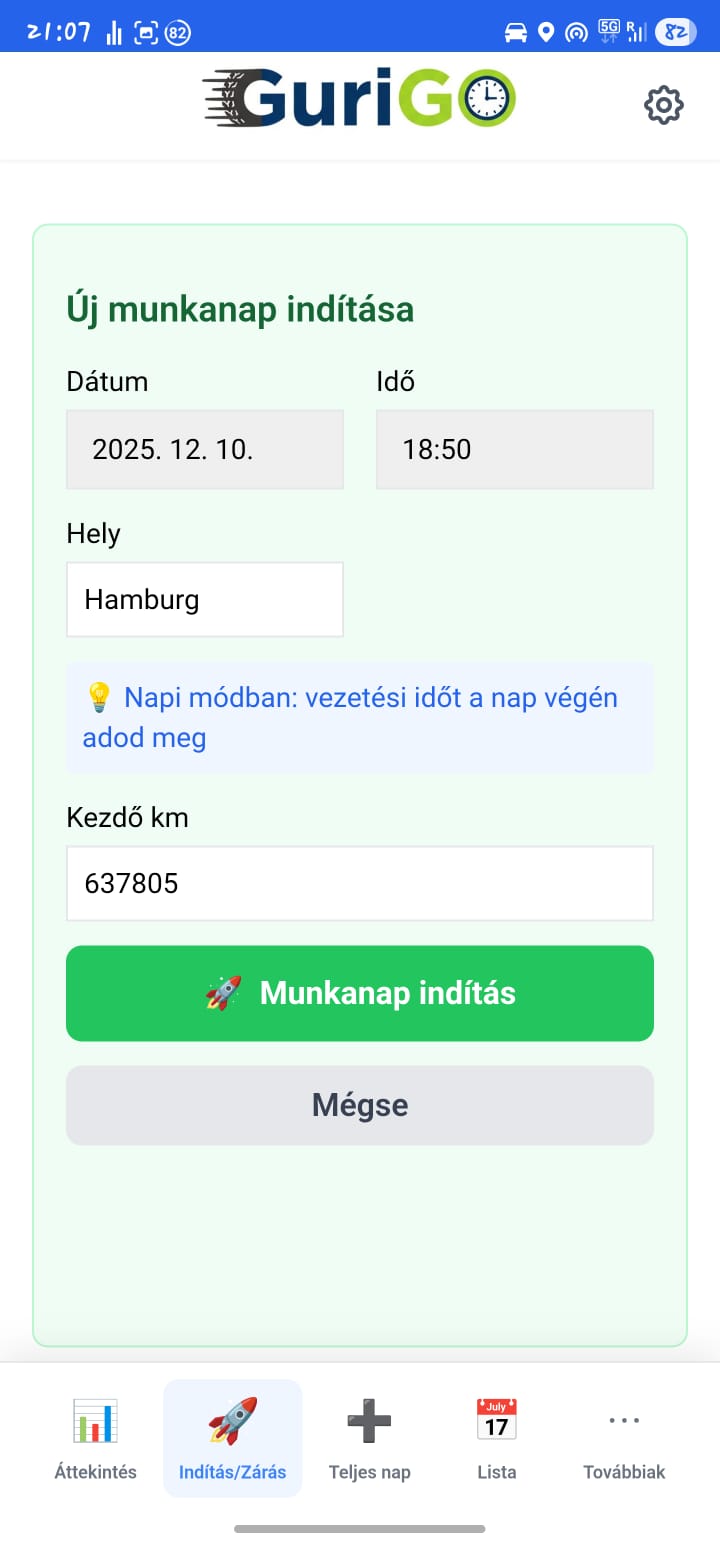Image resolution: width=720 pixels, height=1544 pixels.
Task: Tap the battery indicator in the status bar
Action: [674, 31]
